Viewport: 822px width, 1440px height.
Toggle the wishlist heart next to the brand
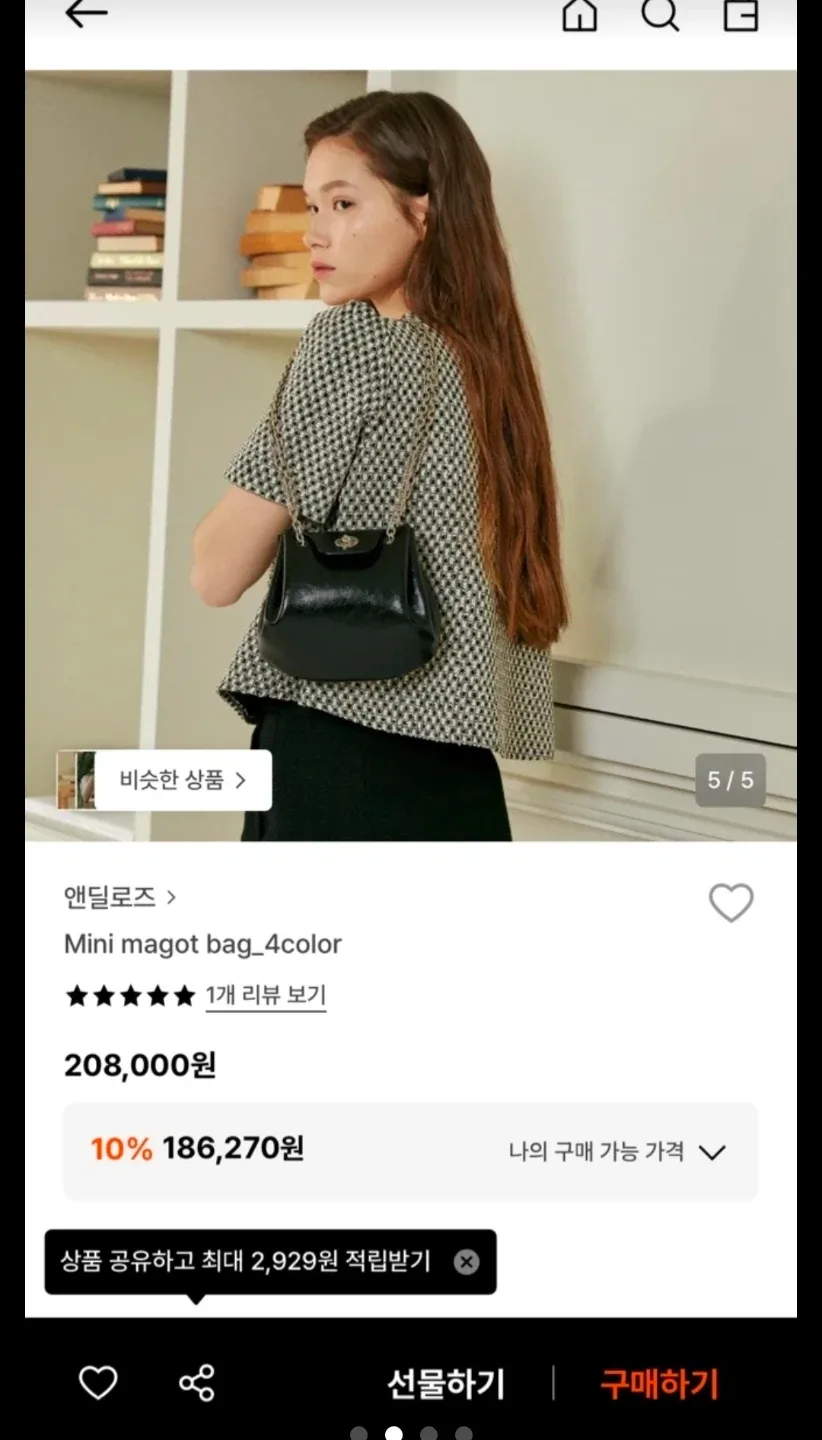730,902
